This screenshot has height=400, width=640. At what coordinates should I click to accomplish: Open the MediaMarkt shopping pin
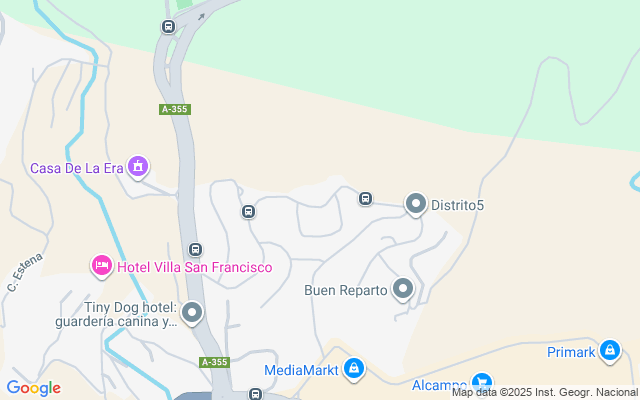point(354,369)
